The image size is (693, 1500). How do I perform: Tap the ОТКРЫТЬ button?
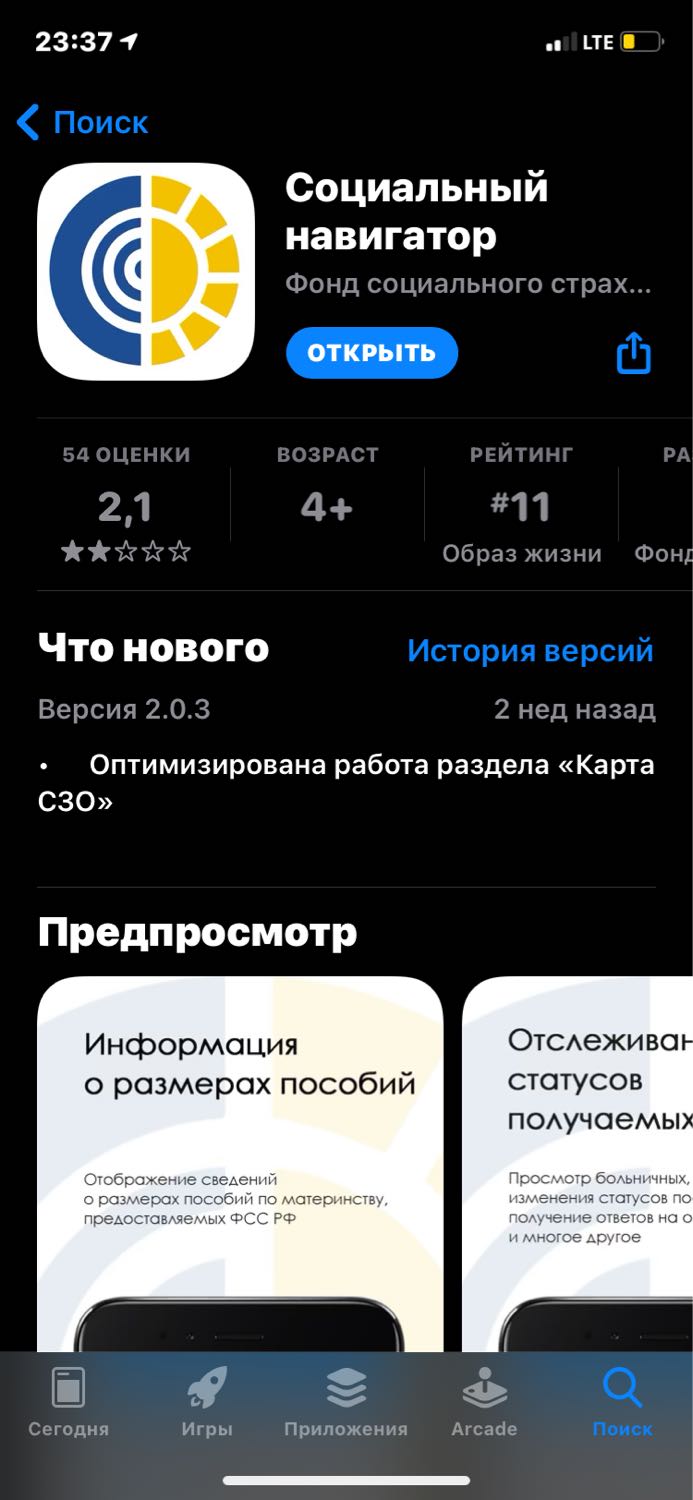(372, 353)
